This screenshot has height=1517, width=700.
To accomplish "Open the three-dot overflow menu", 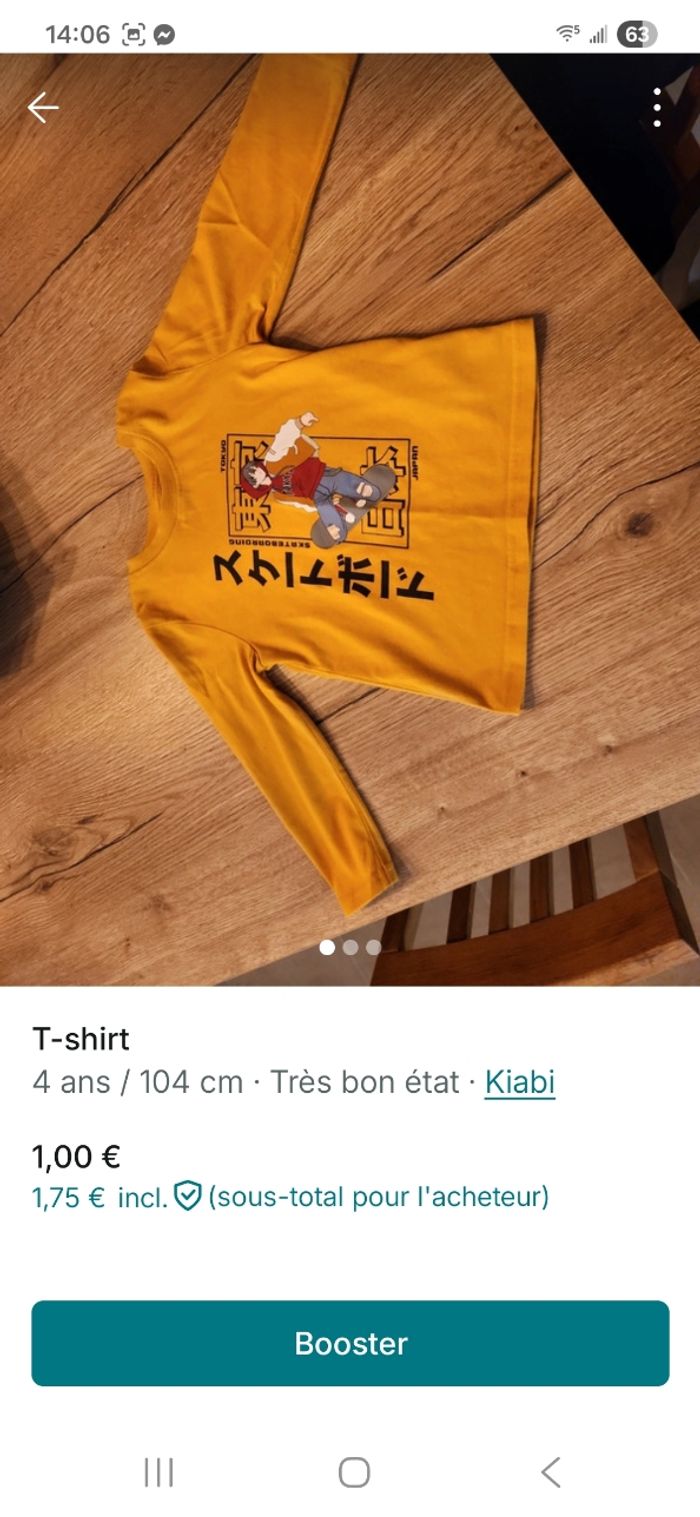I will coord(656,108).
